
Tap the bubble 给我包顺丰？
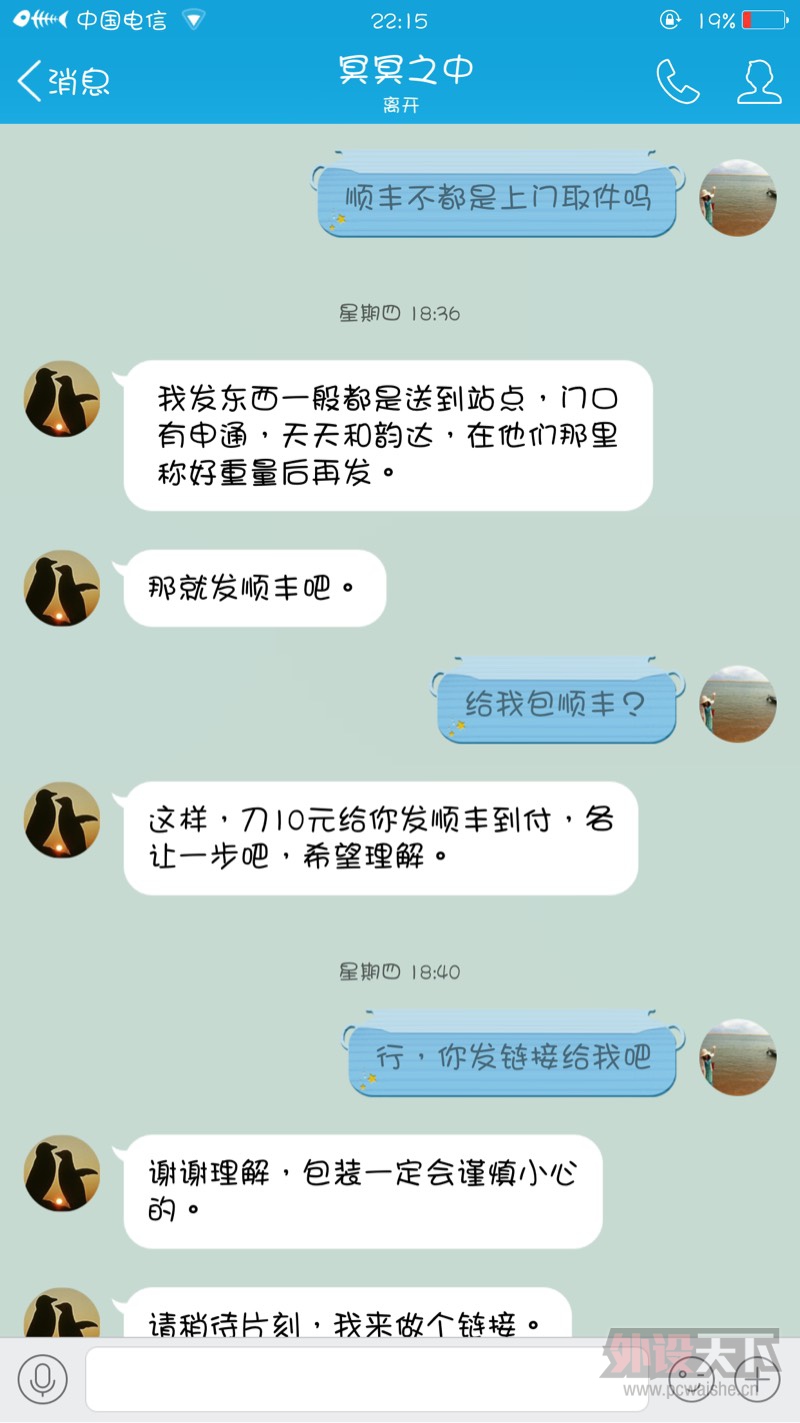tap(557, 703)
